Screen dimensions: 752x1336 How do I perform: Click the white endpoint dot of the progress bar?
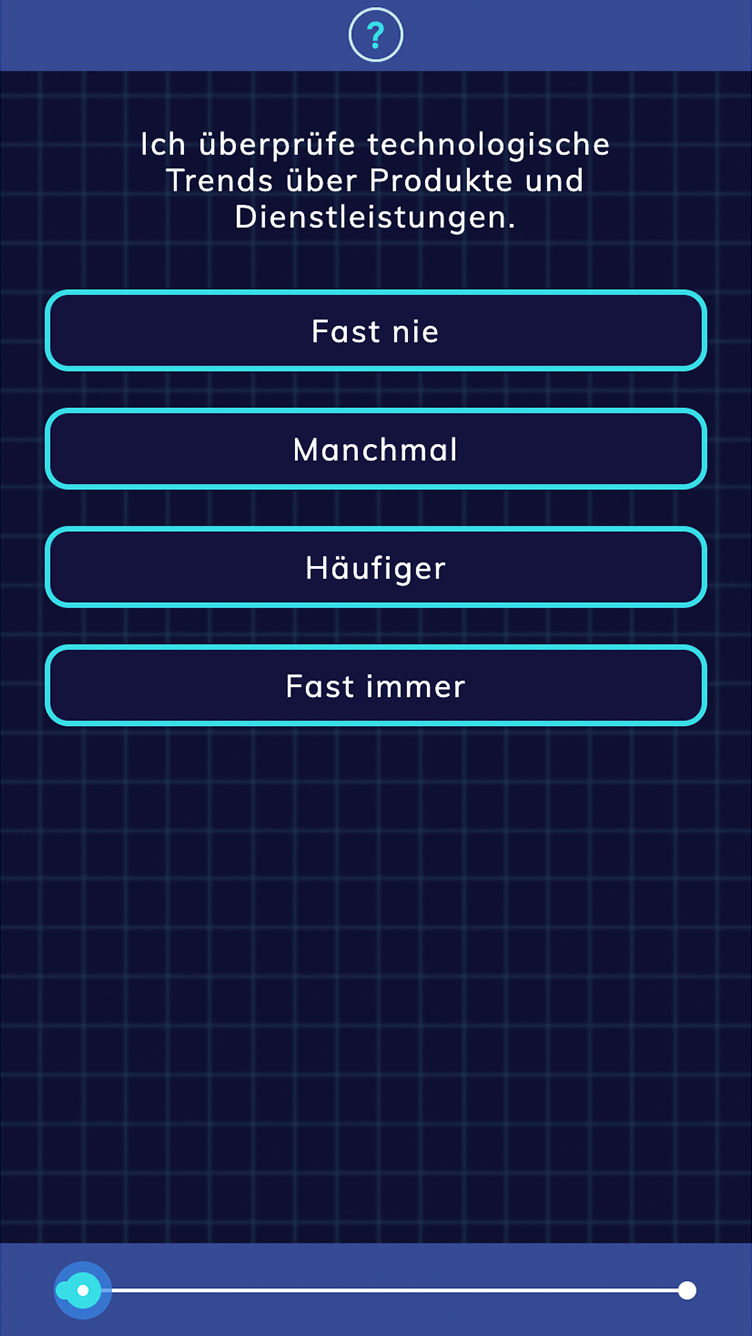[x=687, y=1290]
